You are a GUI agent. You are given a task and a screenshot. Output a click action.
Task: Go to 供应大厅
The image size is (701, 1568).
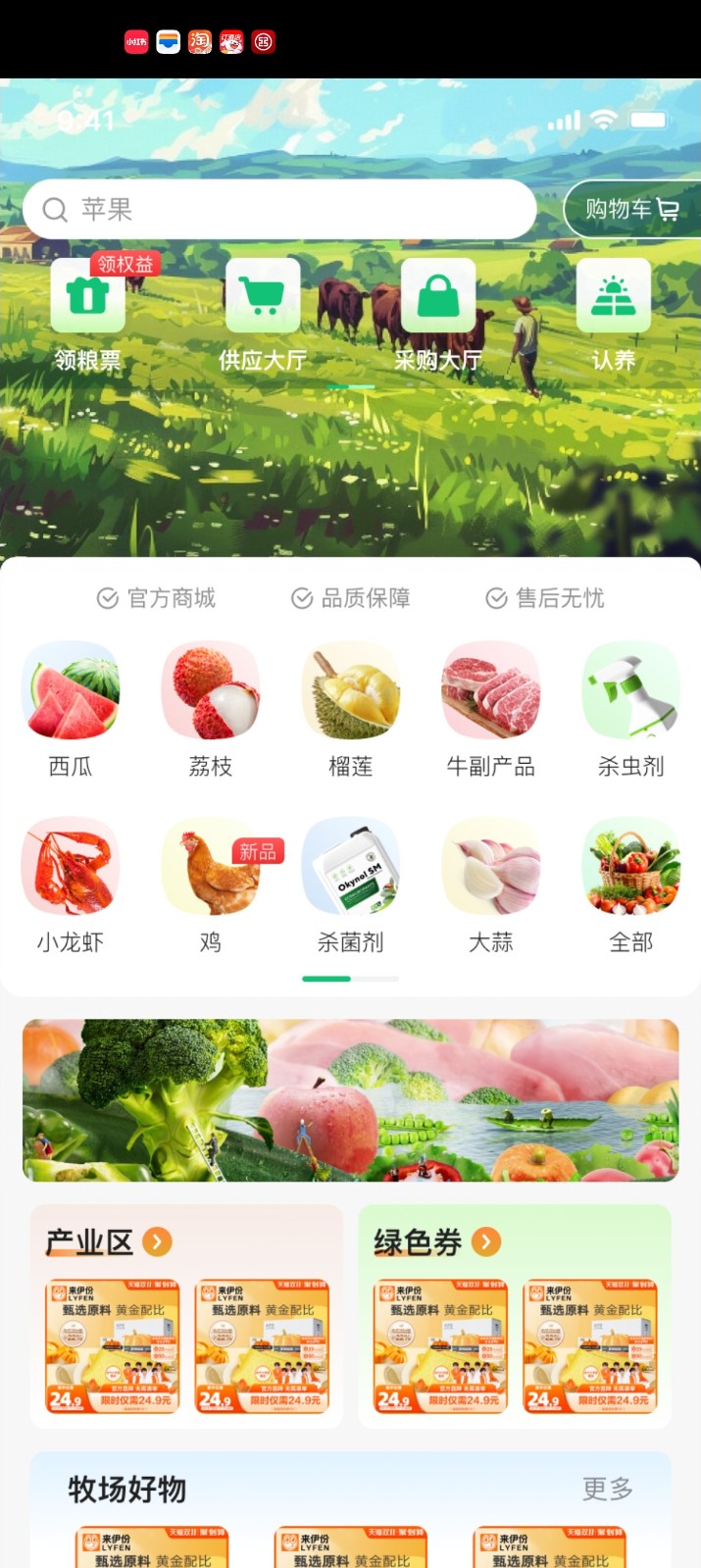pos(262,297)
